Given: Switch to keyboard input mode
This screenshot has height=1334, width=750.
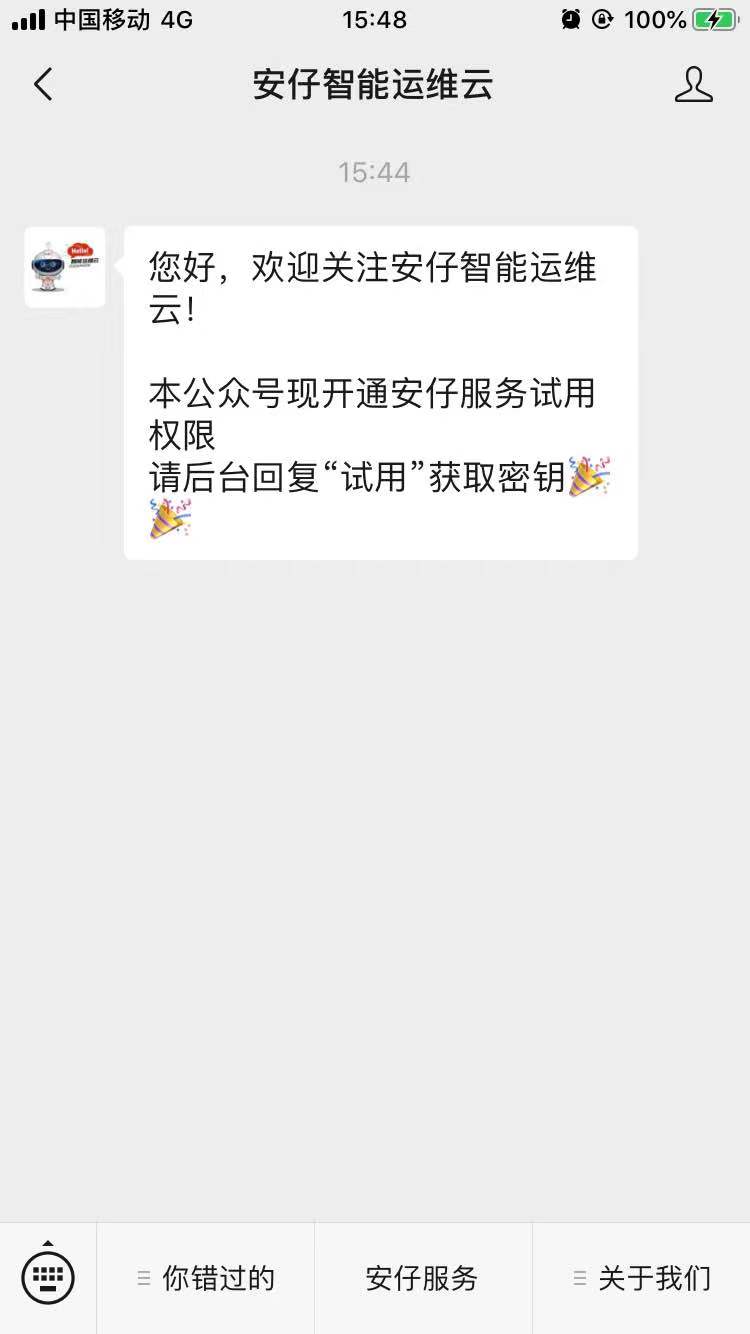Looking at the screenshot, I should pyautogui.click(x=48, y=1277).
